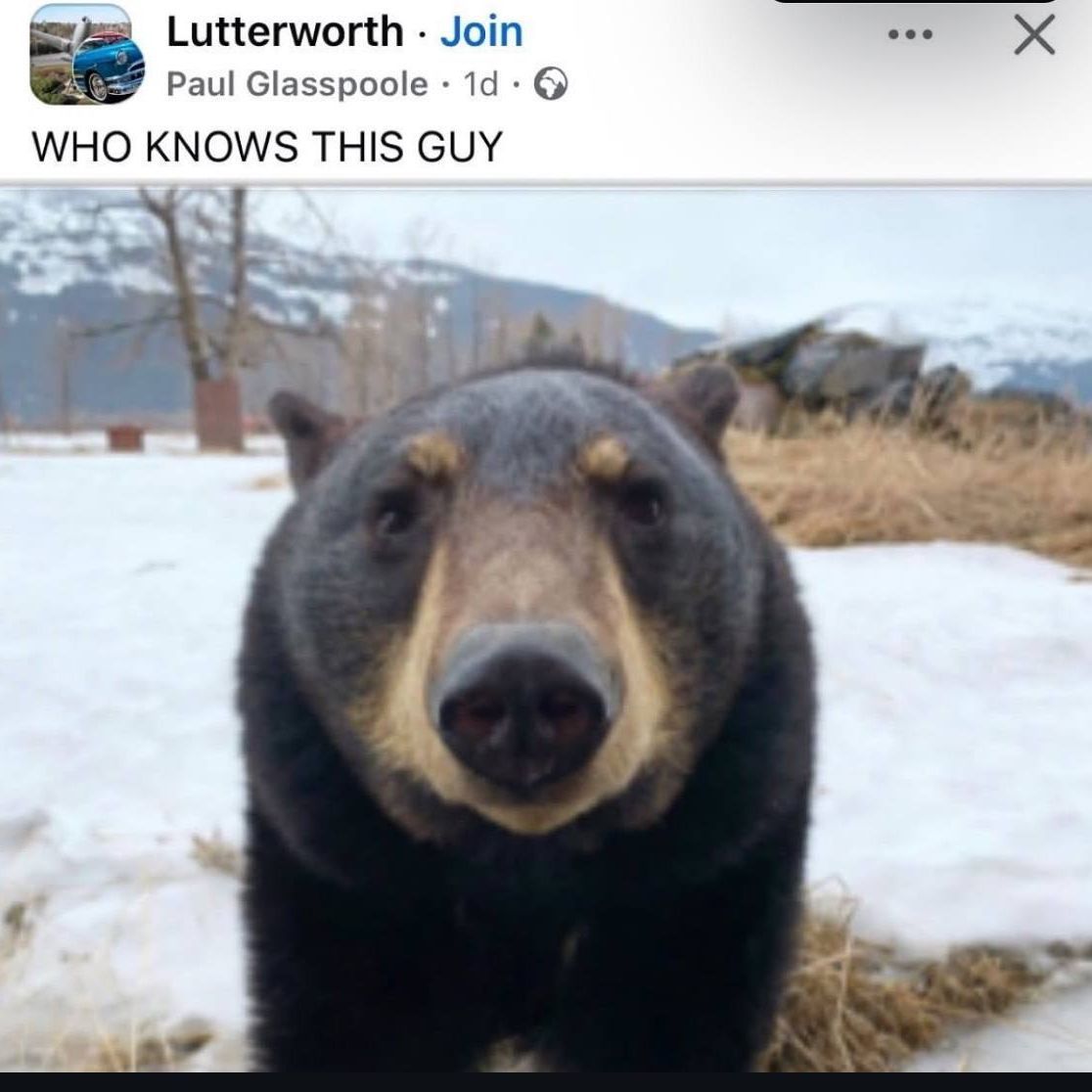View Paul Glasspoole's profile
Viewport: 1092px width, 1092px height.
pos(296,85)
